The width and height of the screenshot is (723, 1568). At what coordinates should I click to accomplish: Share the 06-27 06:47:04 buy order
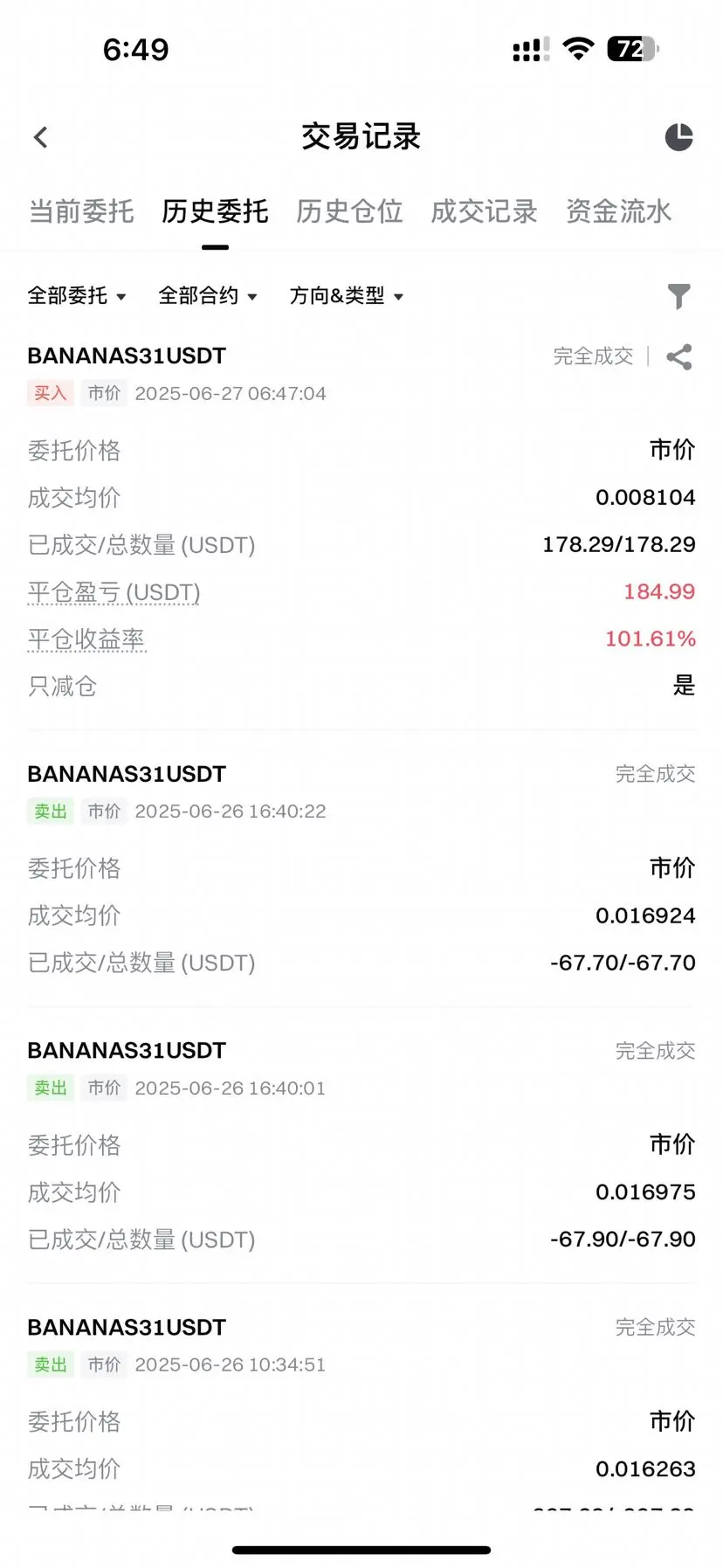coord(678,356)
